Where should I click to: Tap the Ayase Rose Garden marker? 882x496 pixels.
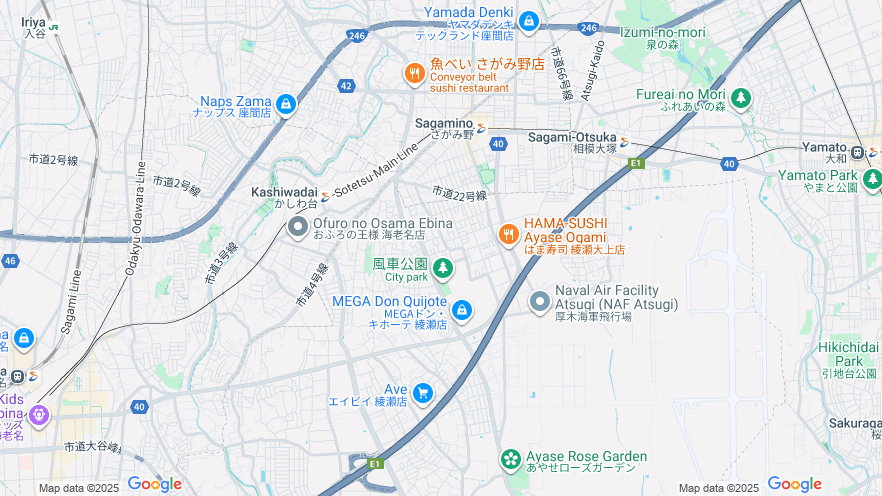(511, 460)
